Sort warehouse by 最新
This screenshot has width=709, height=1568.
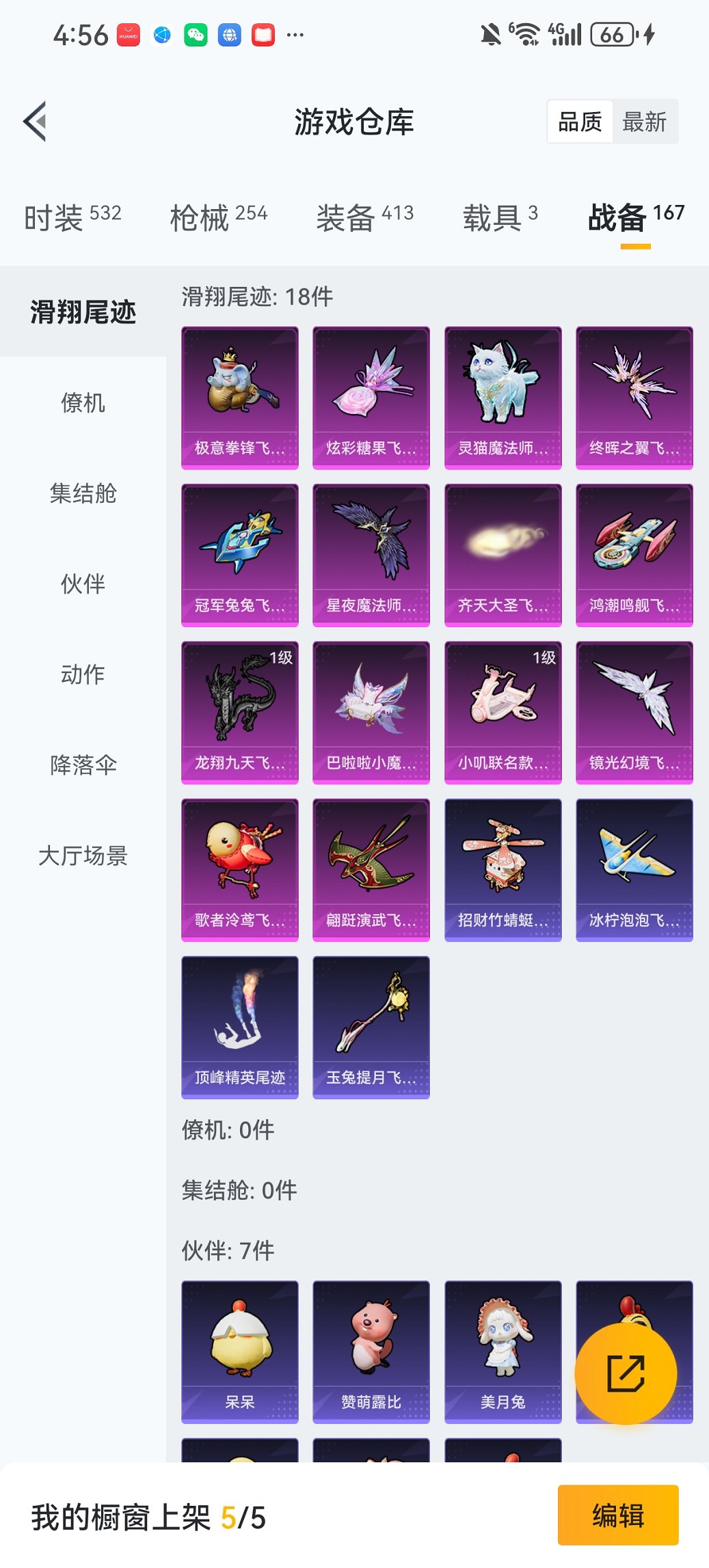tap(644, 122)
